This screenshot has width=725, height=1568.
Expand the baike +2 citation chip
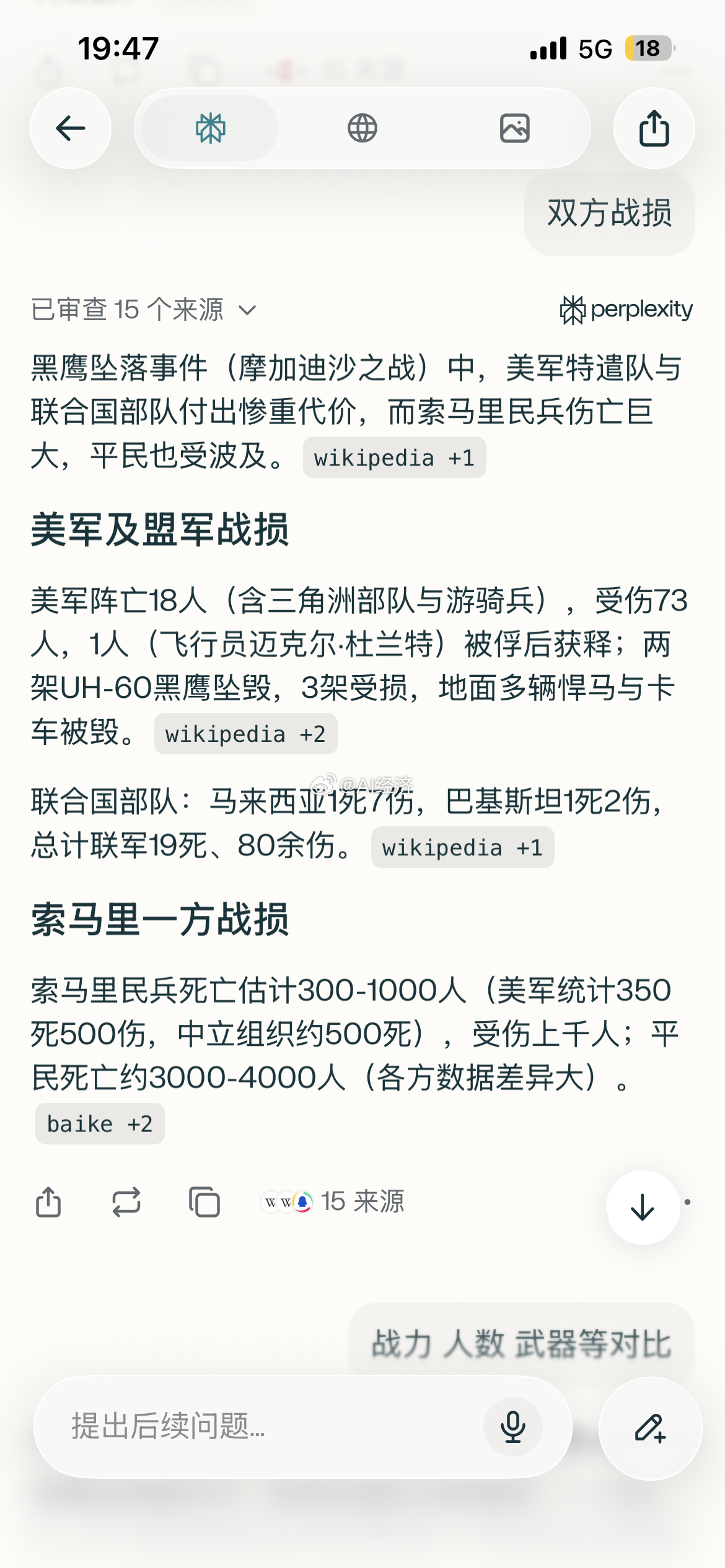pos(99,1123)
